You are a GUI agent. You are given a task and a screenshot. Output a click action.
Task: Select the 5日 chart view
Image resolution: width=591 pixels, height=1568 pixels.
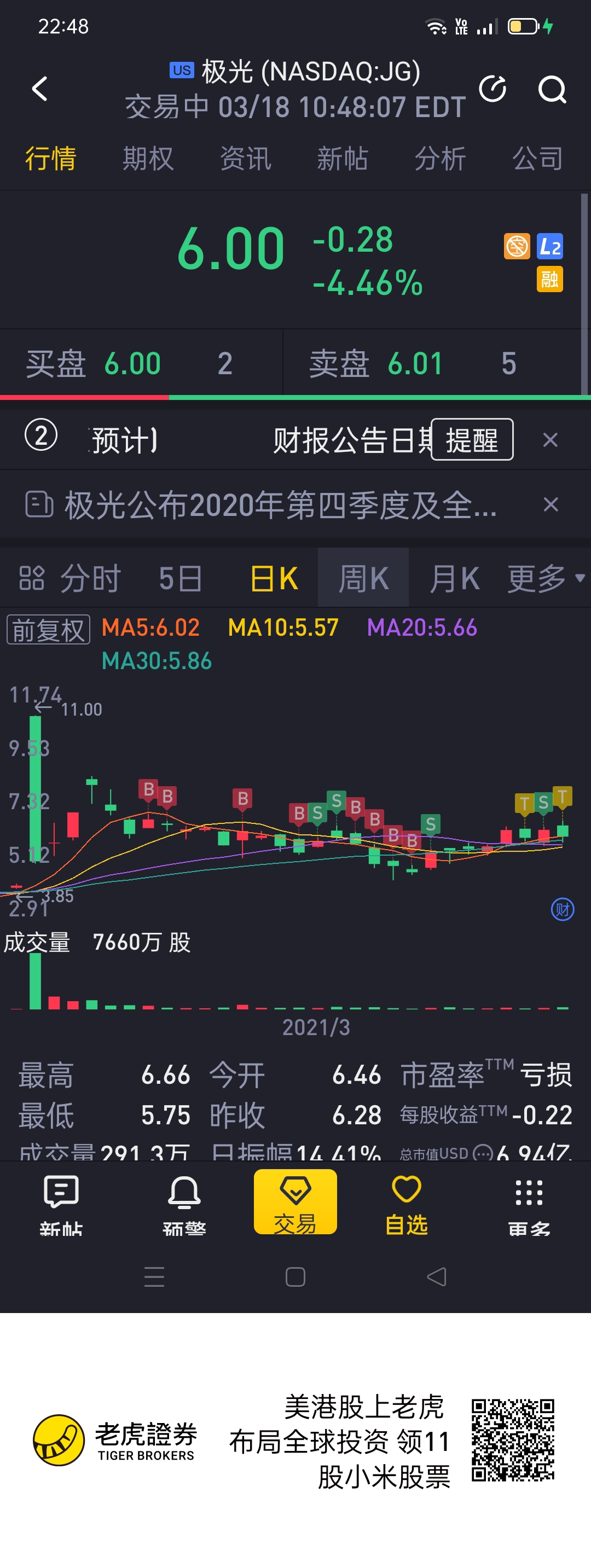(180, 578)
